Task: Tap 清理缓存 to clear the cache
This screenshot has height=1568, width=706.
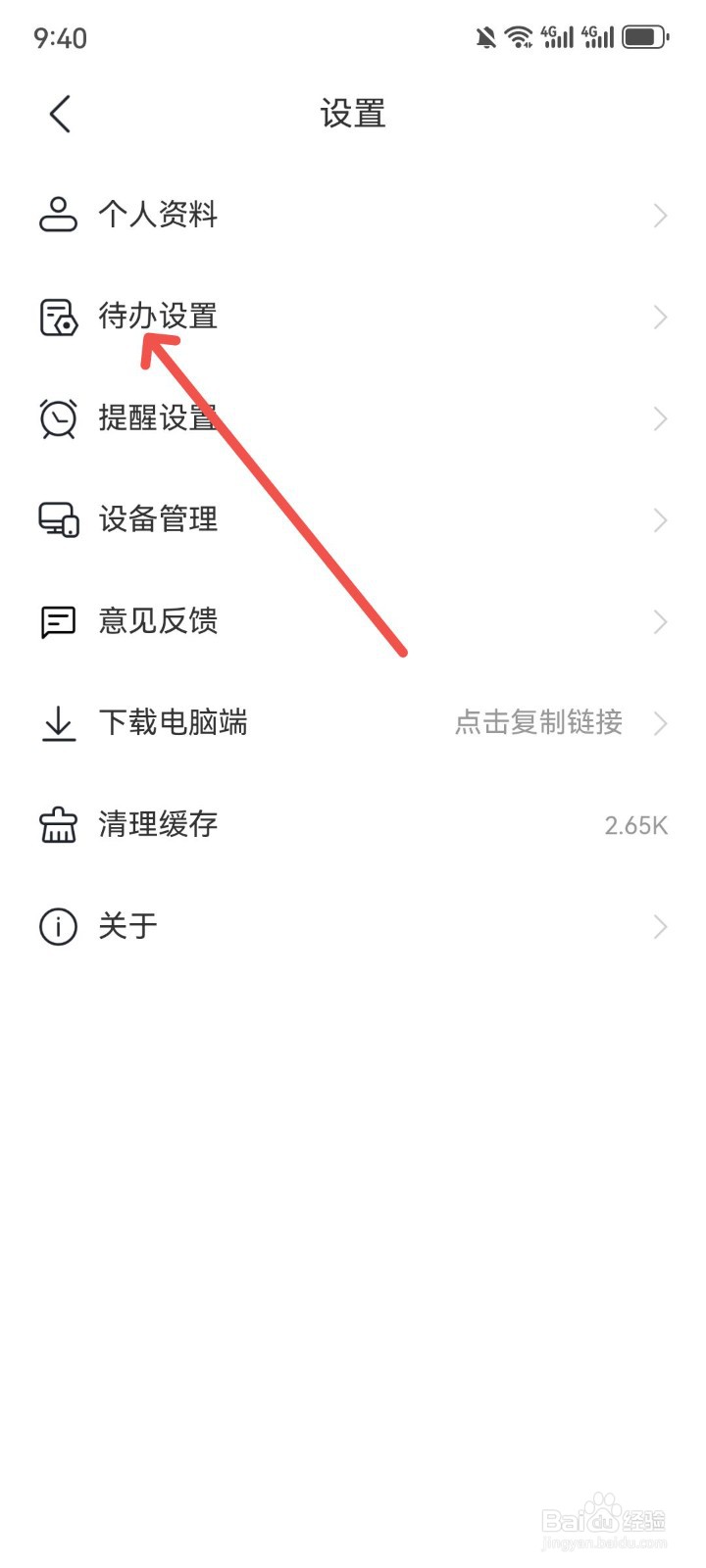Action: click(158, 825)
